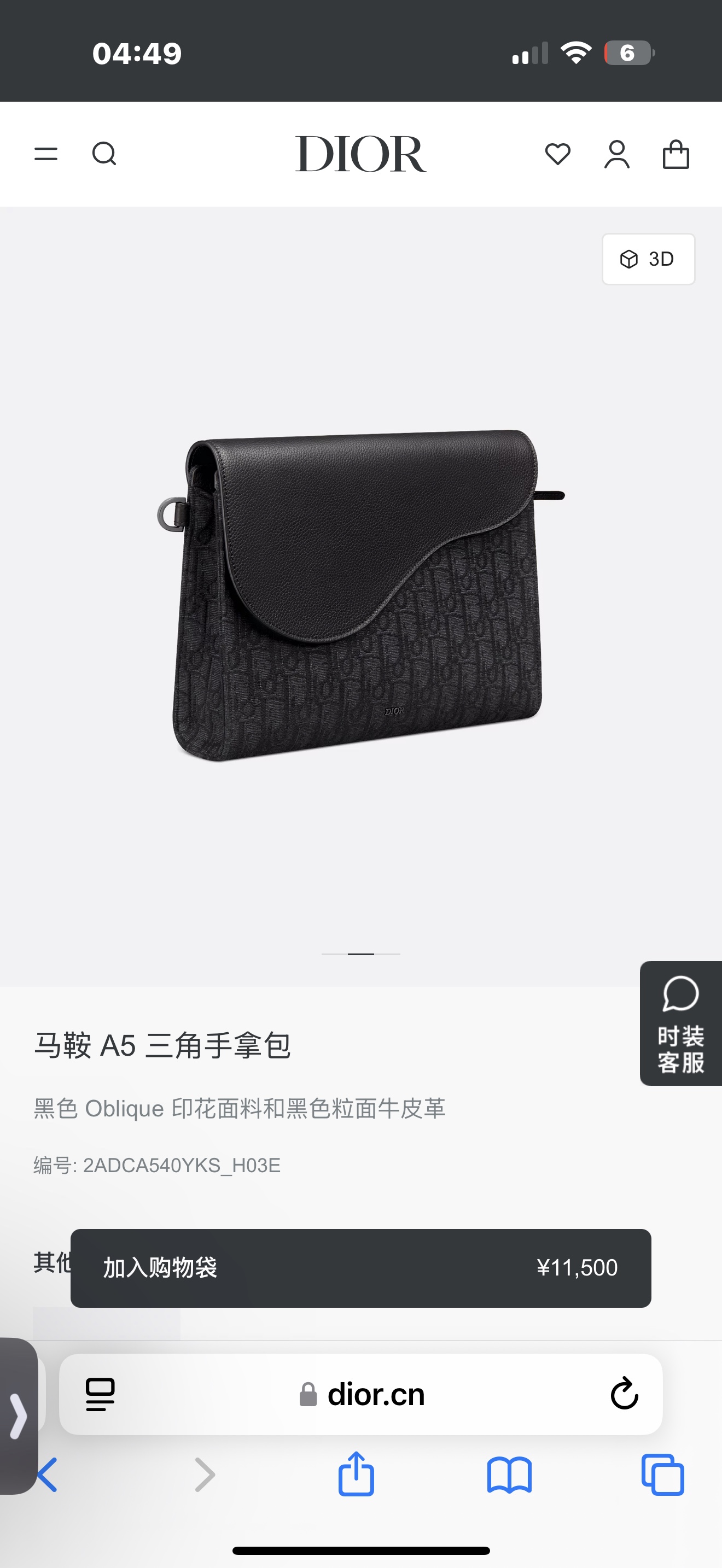View the product in 3D

(648, 259)
